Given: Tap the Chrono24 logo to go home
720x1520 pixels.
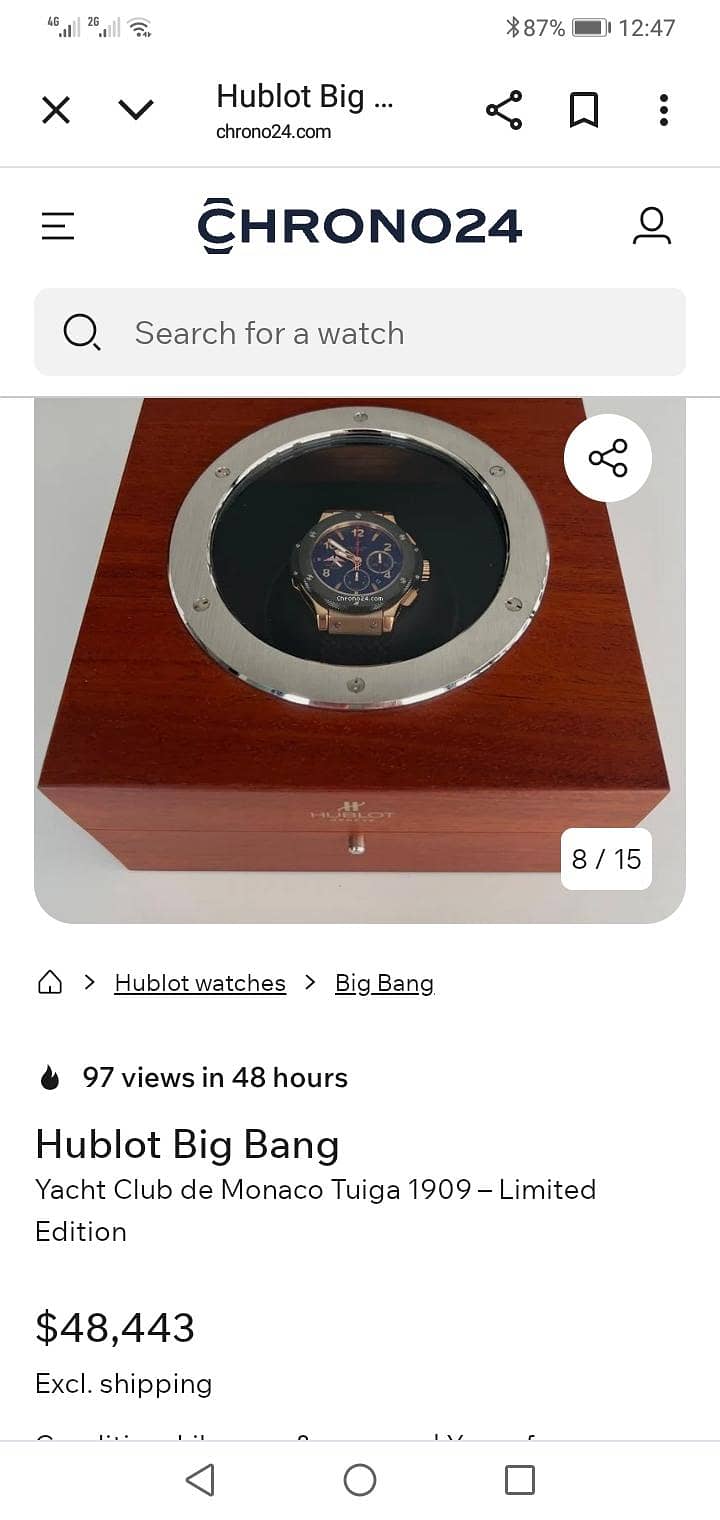Looking at the screenshot, I should pos(362,225).
